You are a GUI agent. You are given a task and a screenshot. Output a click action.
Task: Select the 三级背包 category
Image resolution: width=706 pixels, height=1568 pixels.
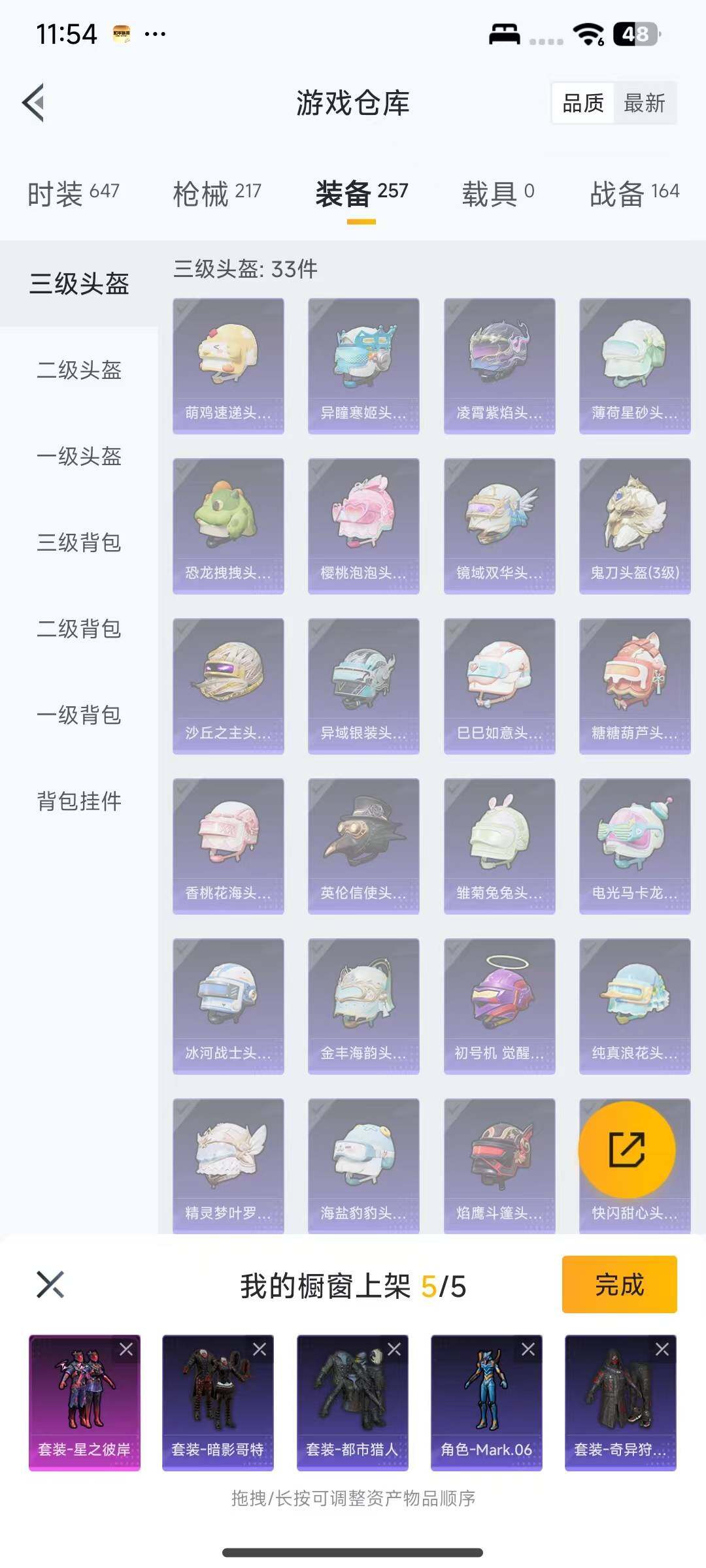click(x=79, y=543)
